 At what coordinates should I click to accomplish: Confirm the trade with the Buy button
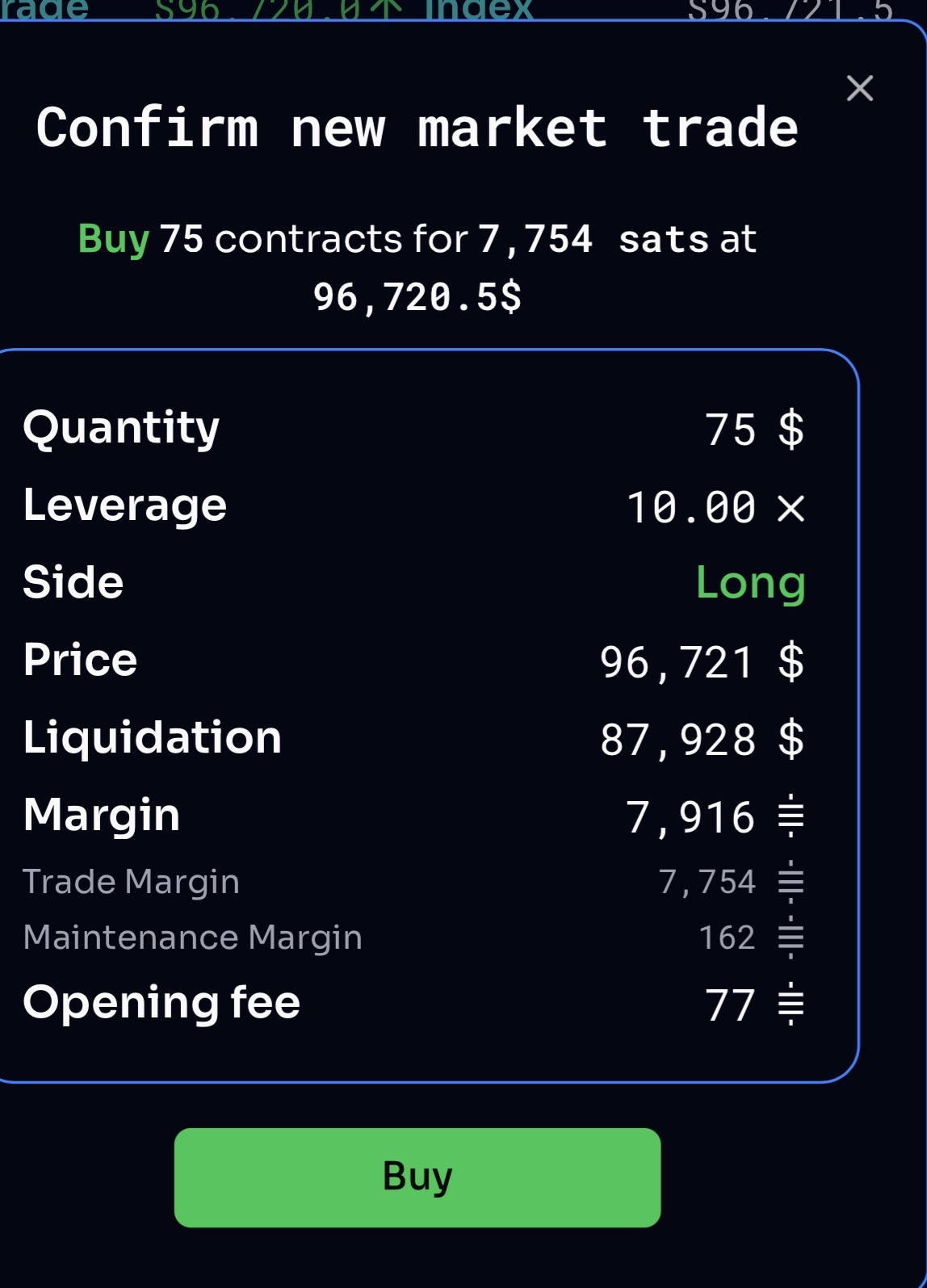pyautogui.click(x=417, y=1177)
